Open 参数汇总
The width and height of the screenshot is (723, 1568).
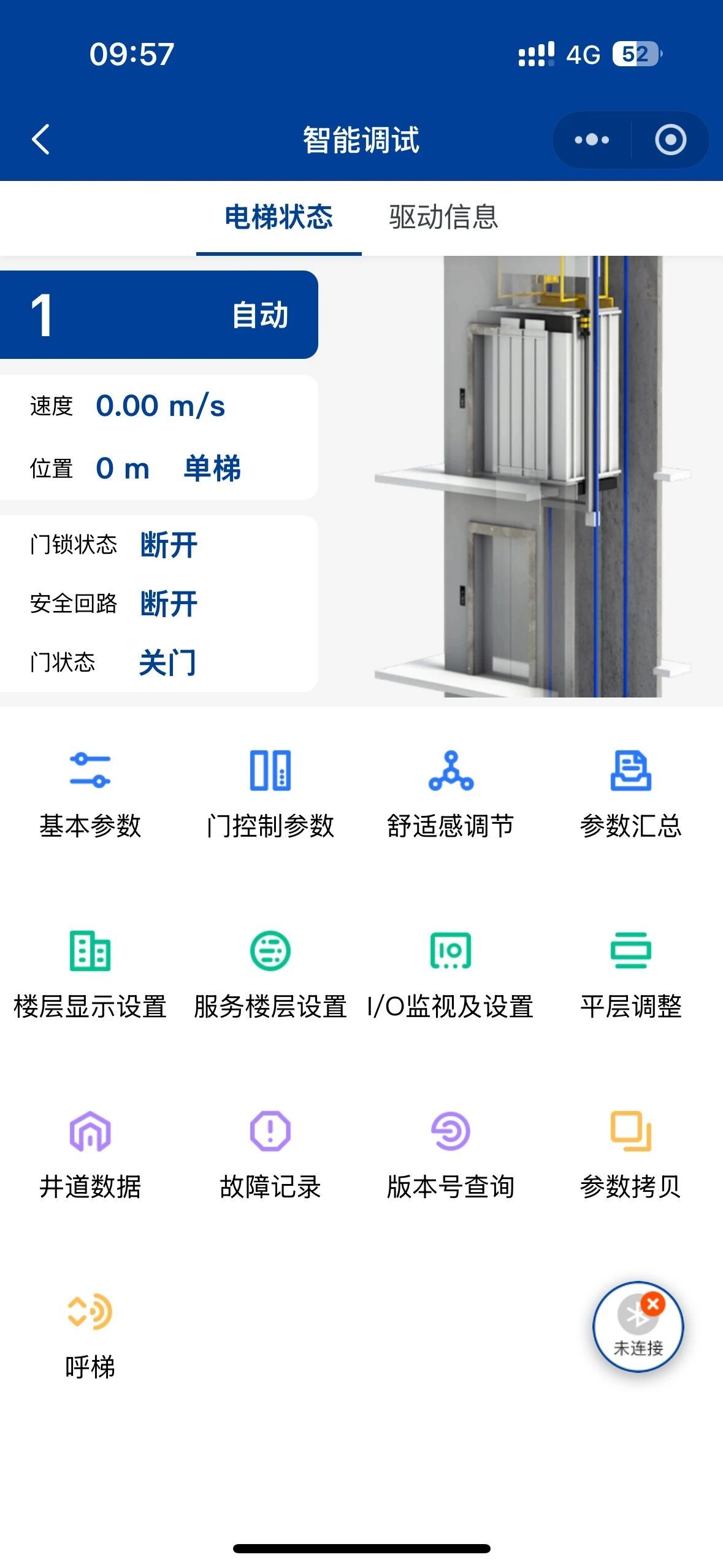pyautogui.click(x=630, y=793)
